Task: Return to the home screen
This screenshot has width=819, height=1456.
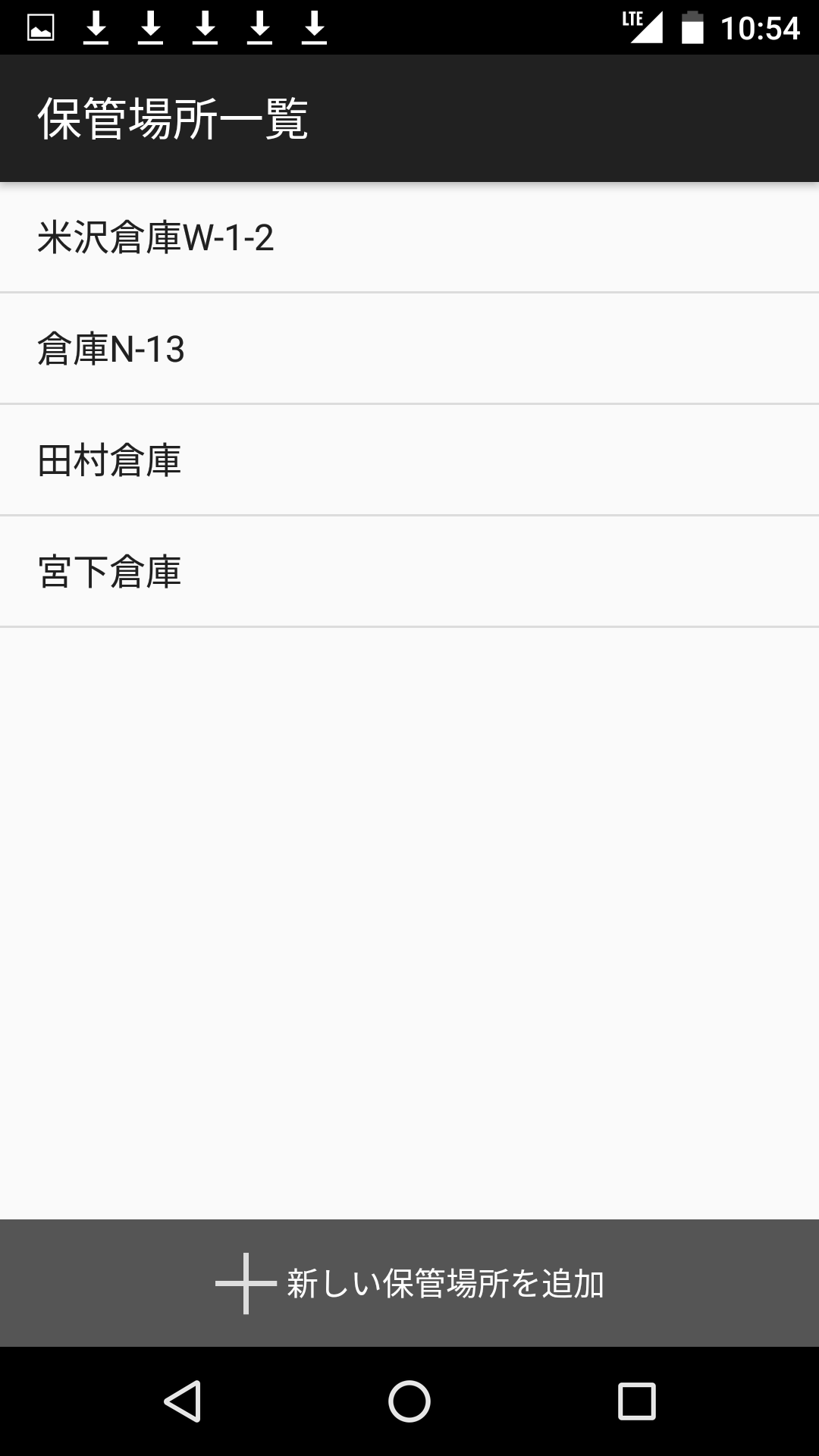Action: [409, 1401]
